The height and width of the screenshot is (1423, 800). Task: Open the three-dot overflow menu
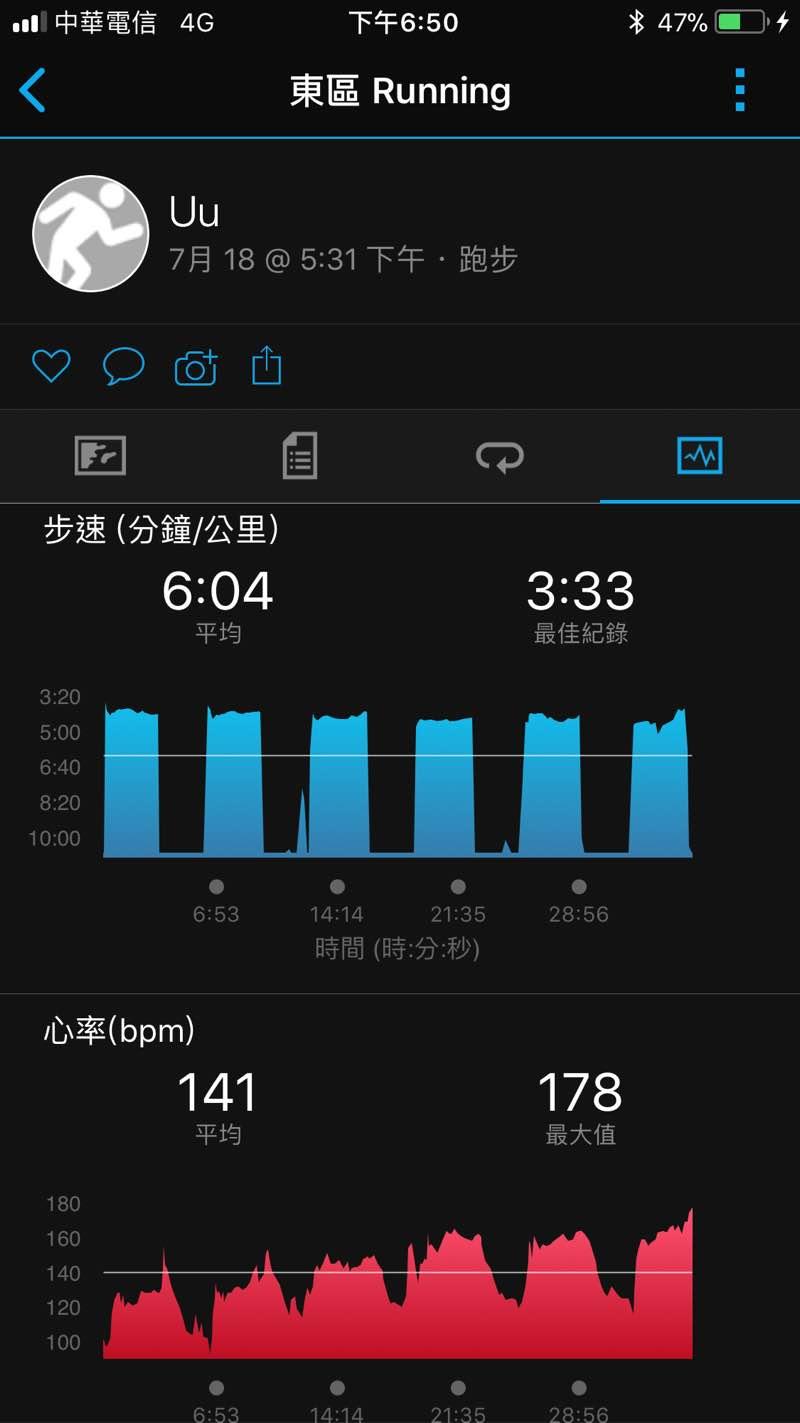pos(740,91)
